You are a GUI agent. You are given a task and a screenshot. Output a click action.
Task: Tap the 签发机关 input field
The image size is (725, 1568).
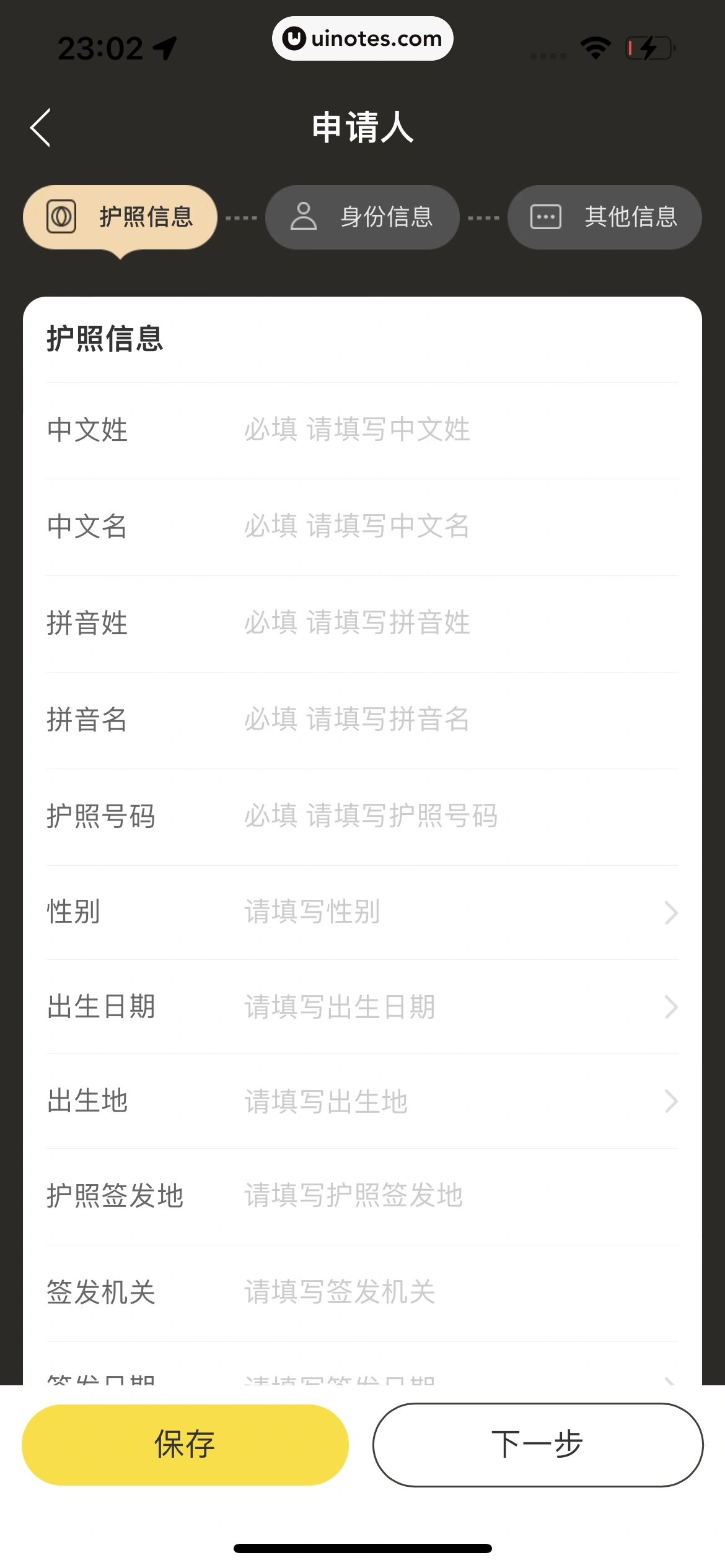click(x=459, y=1292)
